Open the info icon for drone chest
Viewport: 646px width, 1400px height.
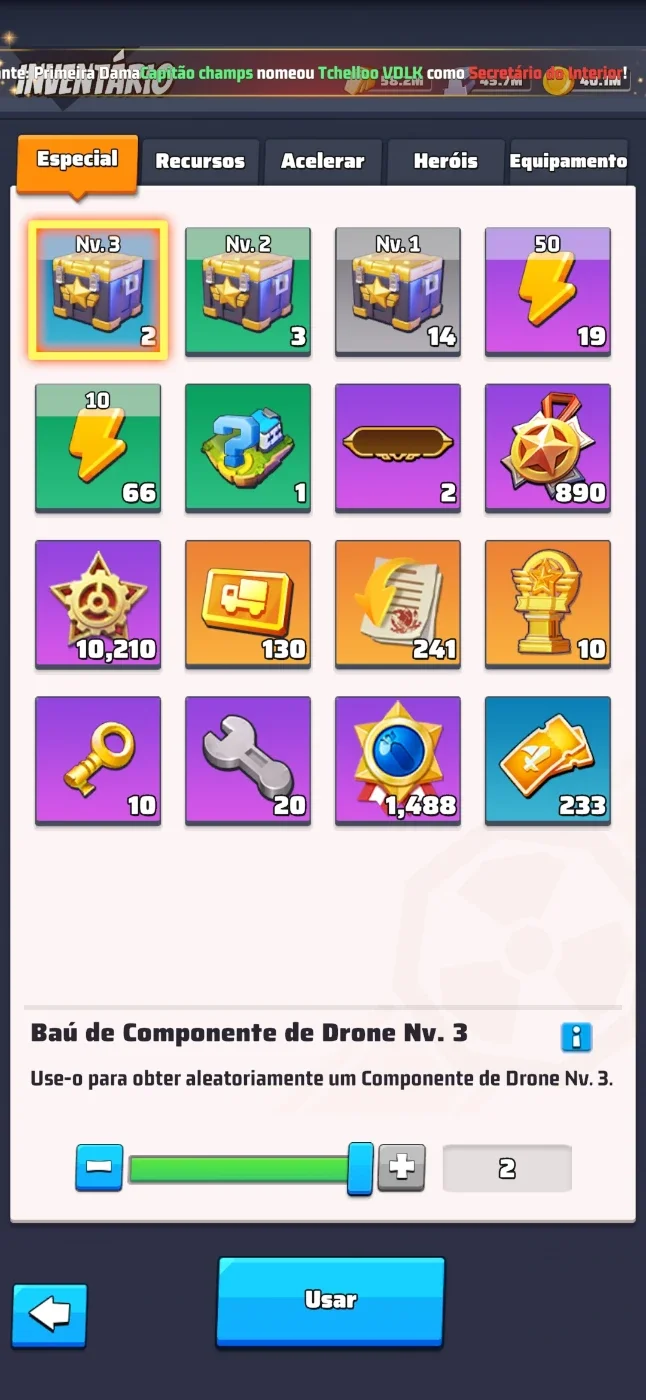pos(576,1037)
